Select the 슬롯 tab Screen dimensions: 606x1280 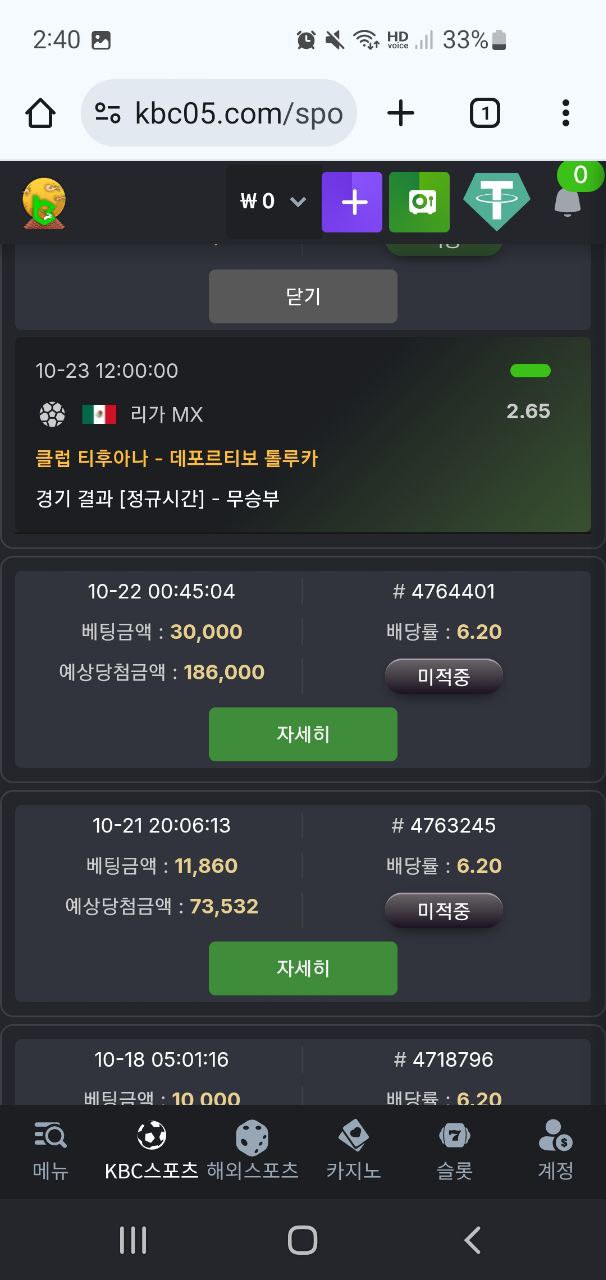[454, 1151]
